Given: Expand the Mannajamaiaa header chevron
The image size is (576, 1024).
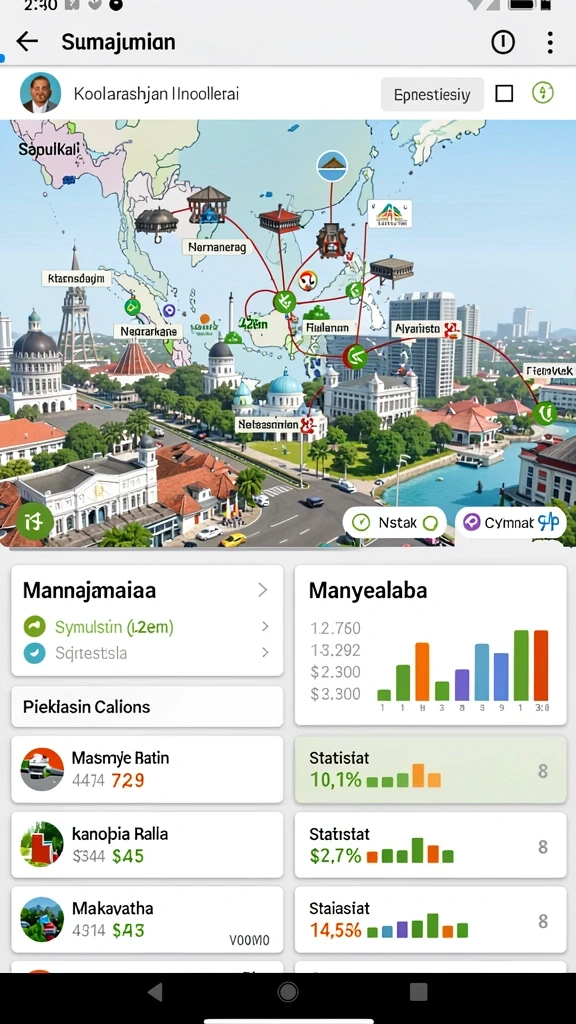Looking at the screenshot, I should [x=263, y=590].
